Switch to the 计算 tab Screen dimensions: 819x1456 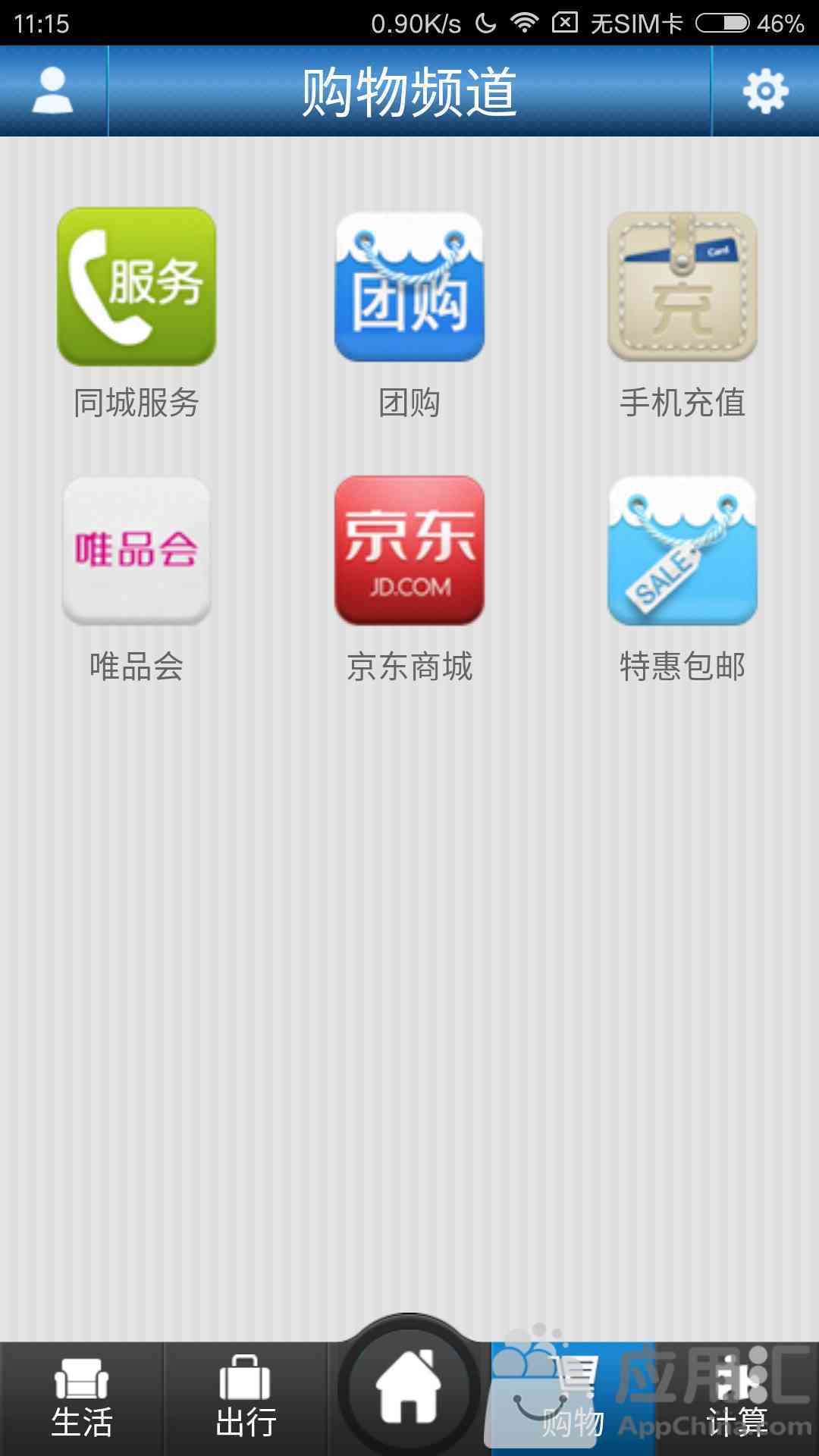pos(737,1399)
